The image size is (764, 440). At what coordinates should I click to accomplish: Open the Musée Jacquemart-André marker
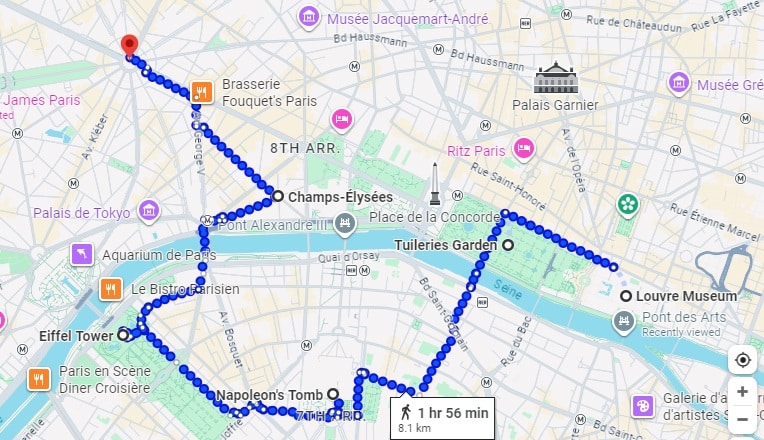pos(309,17)
